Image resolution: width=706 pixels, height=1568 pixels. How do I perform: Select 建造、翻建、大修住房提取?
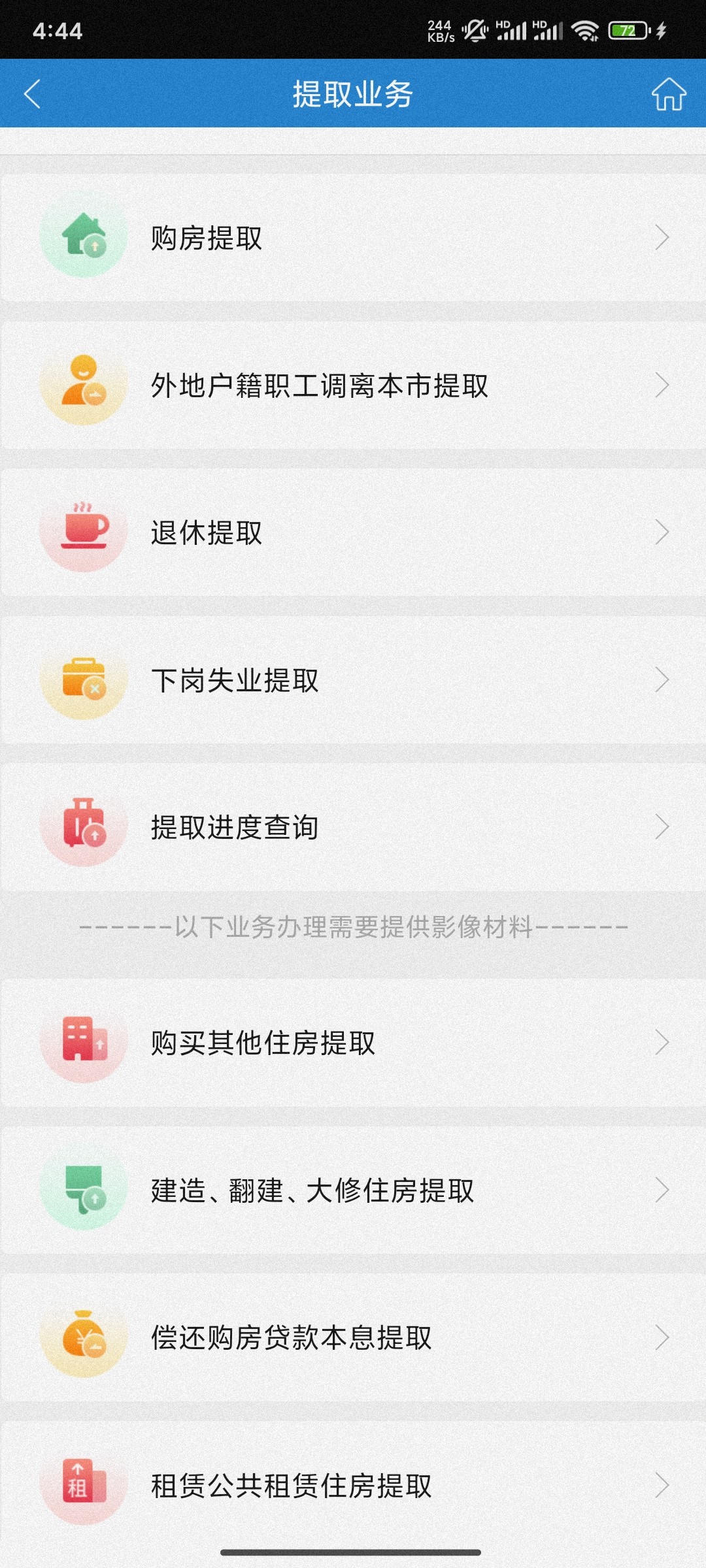click(353, 1190)
